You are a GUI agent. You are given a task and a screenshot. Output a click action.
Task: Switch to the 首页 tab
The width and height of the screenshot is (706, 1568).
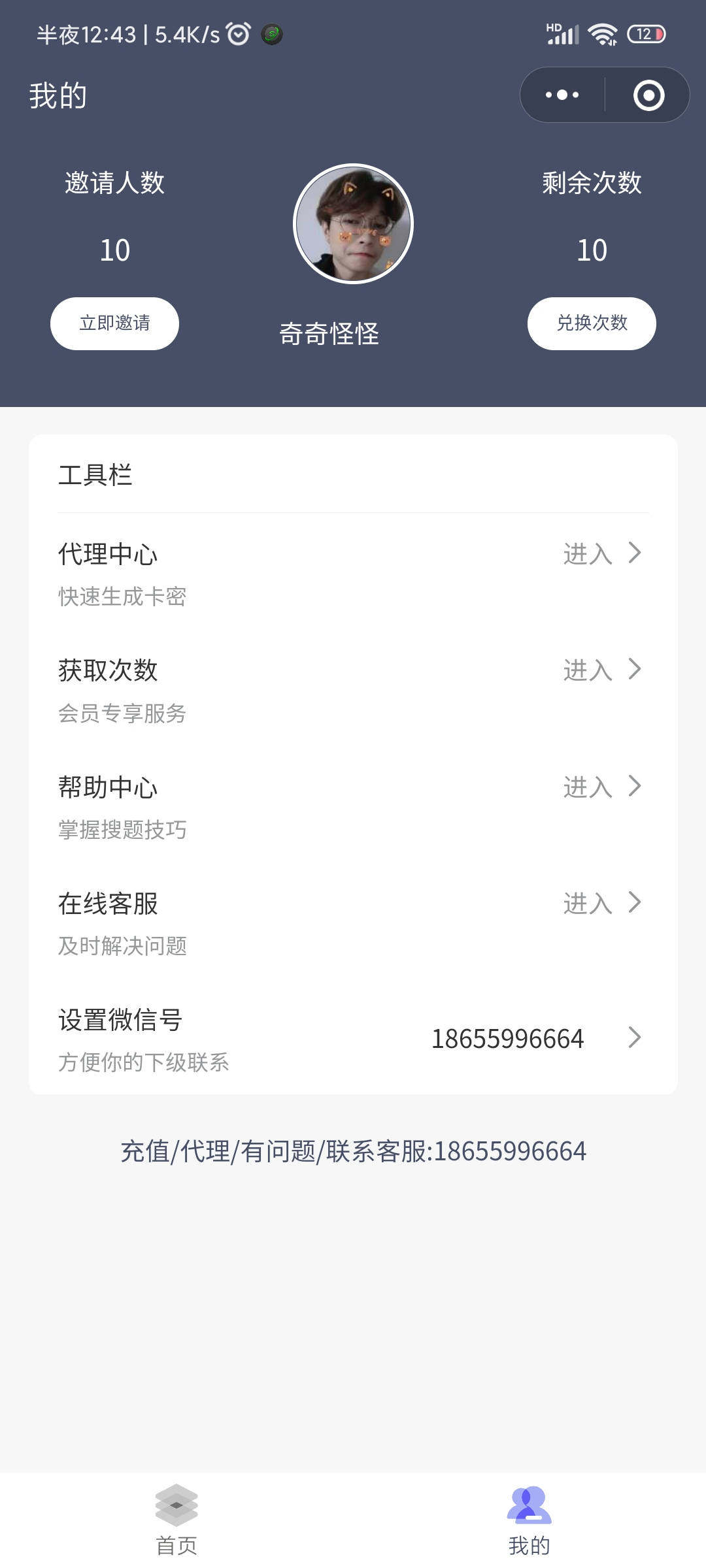(x=176, y=1520)
